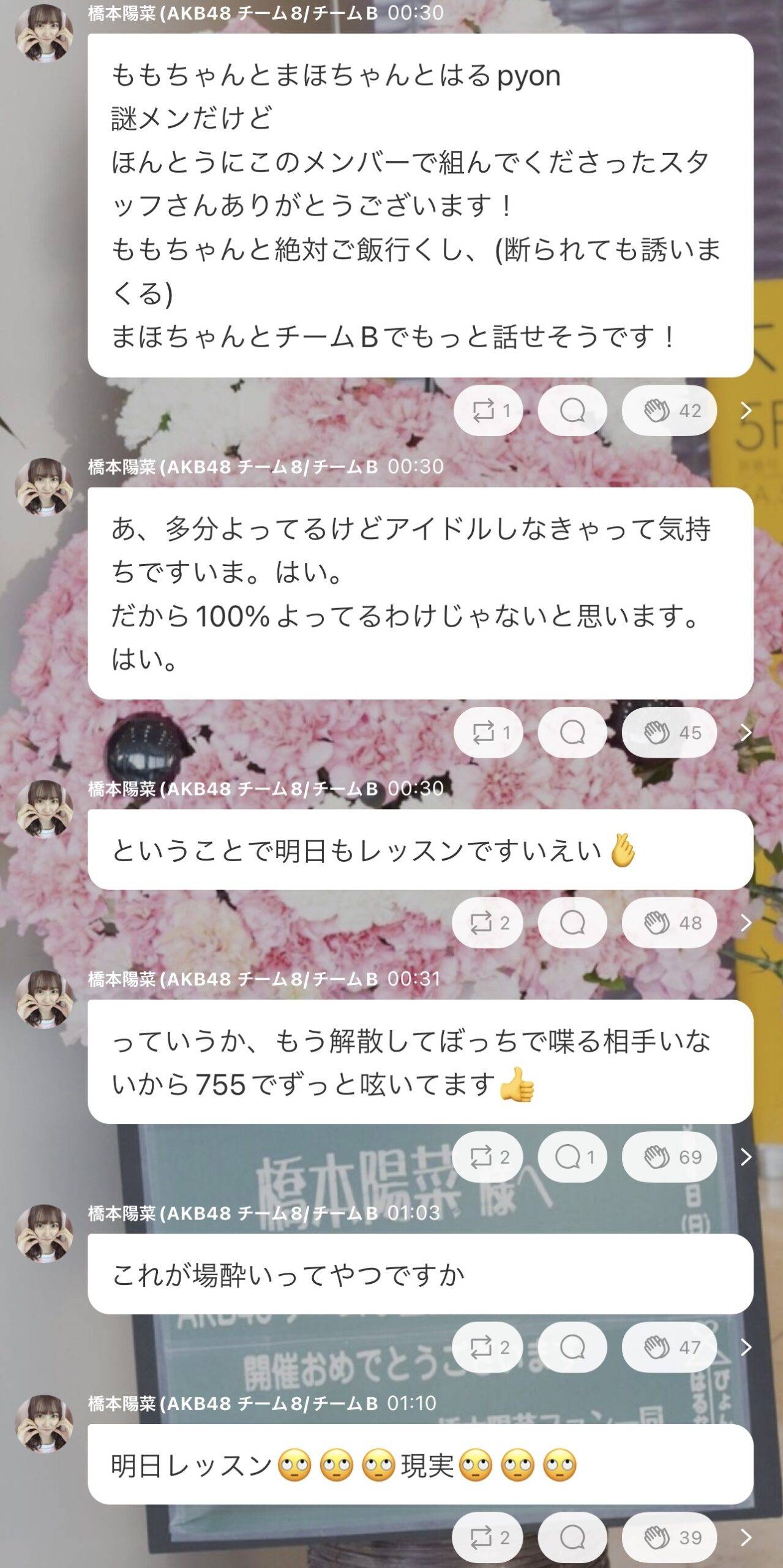Comment on the あ、多分よってる message
Image resolution: width=783 pixels, height=1568 pixels.
pyautogui.click(x=572, y=733)
